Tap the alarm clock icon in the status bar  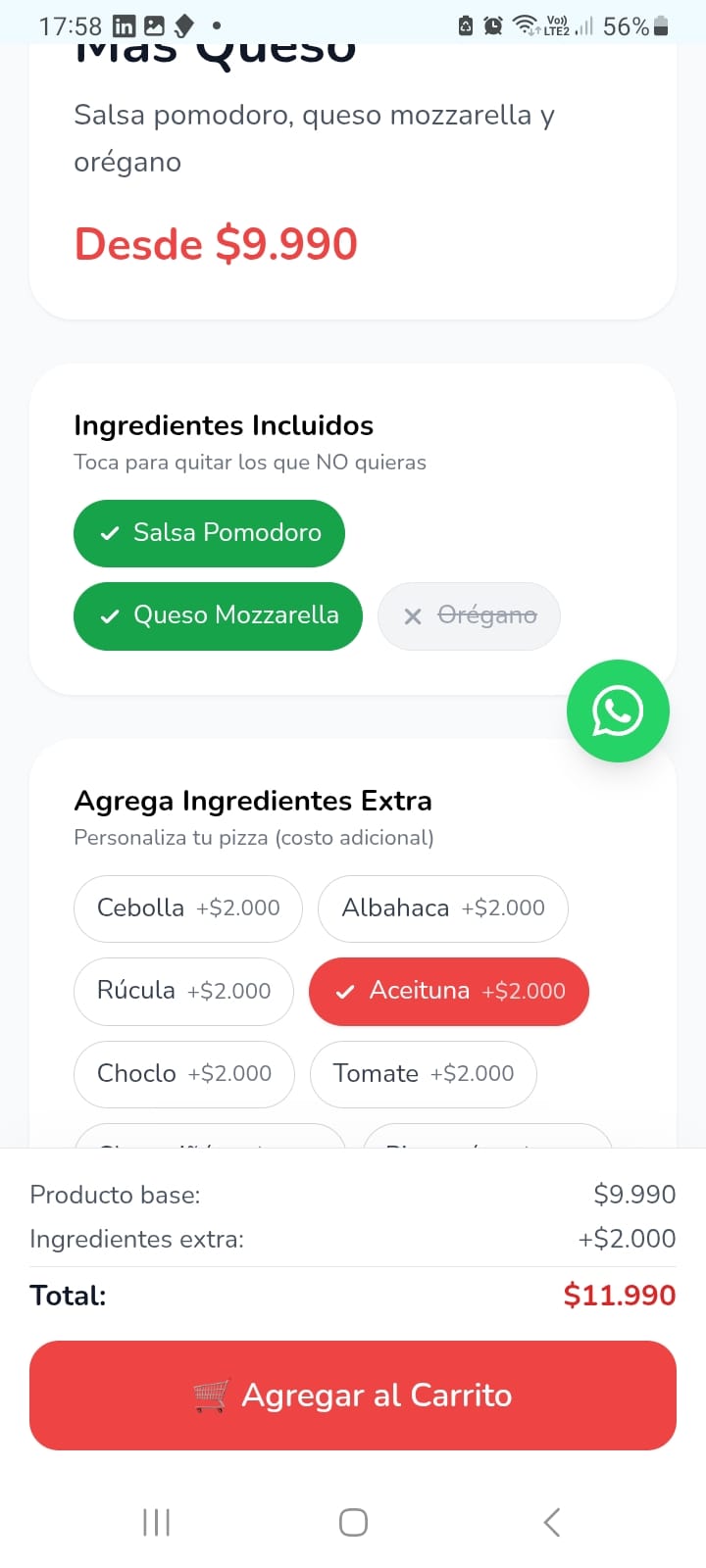(494, 25)
